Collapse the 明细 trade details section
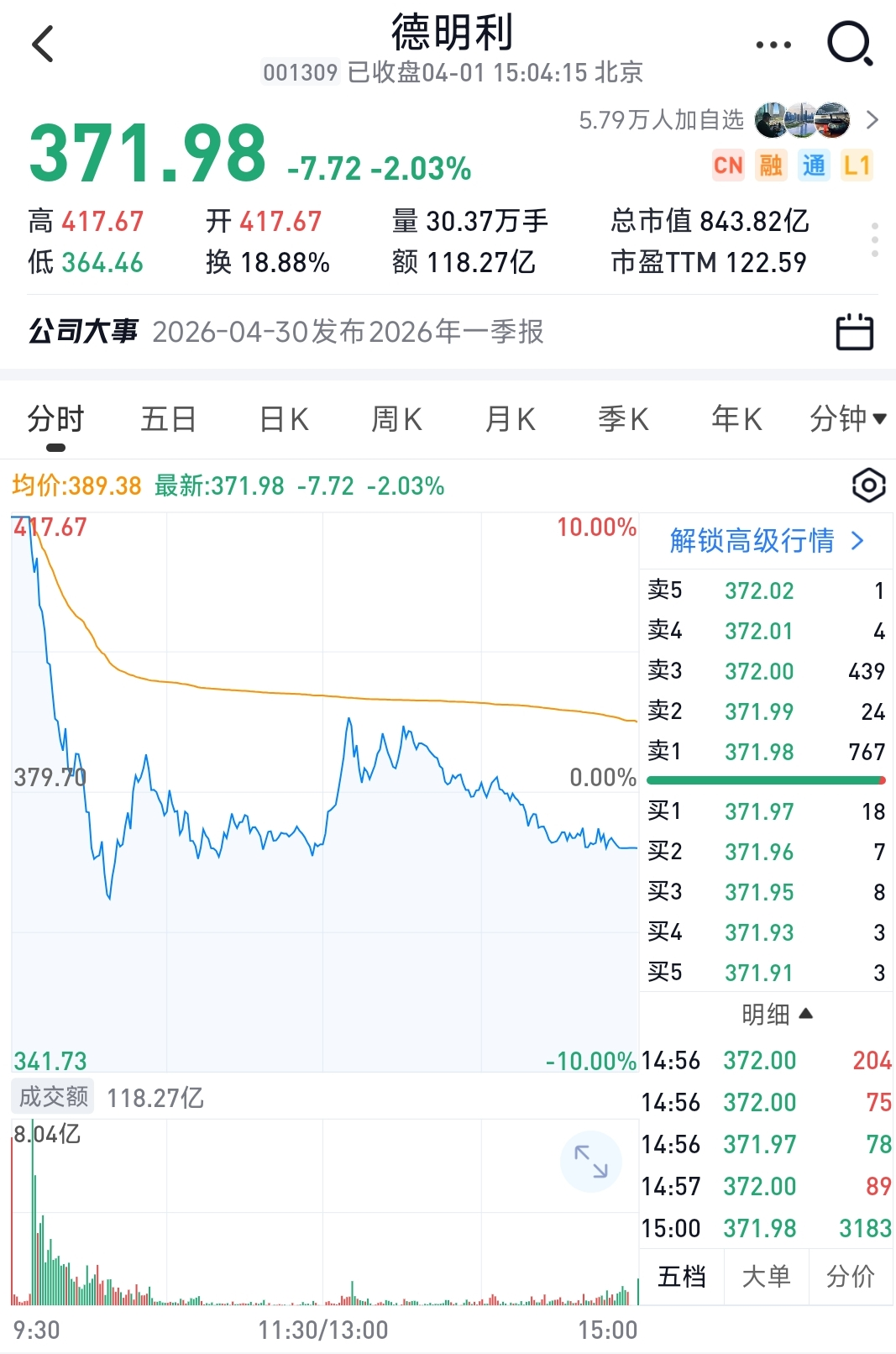The width and height of the screenshot is (896, 1354). click(777, 1015)
